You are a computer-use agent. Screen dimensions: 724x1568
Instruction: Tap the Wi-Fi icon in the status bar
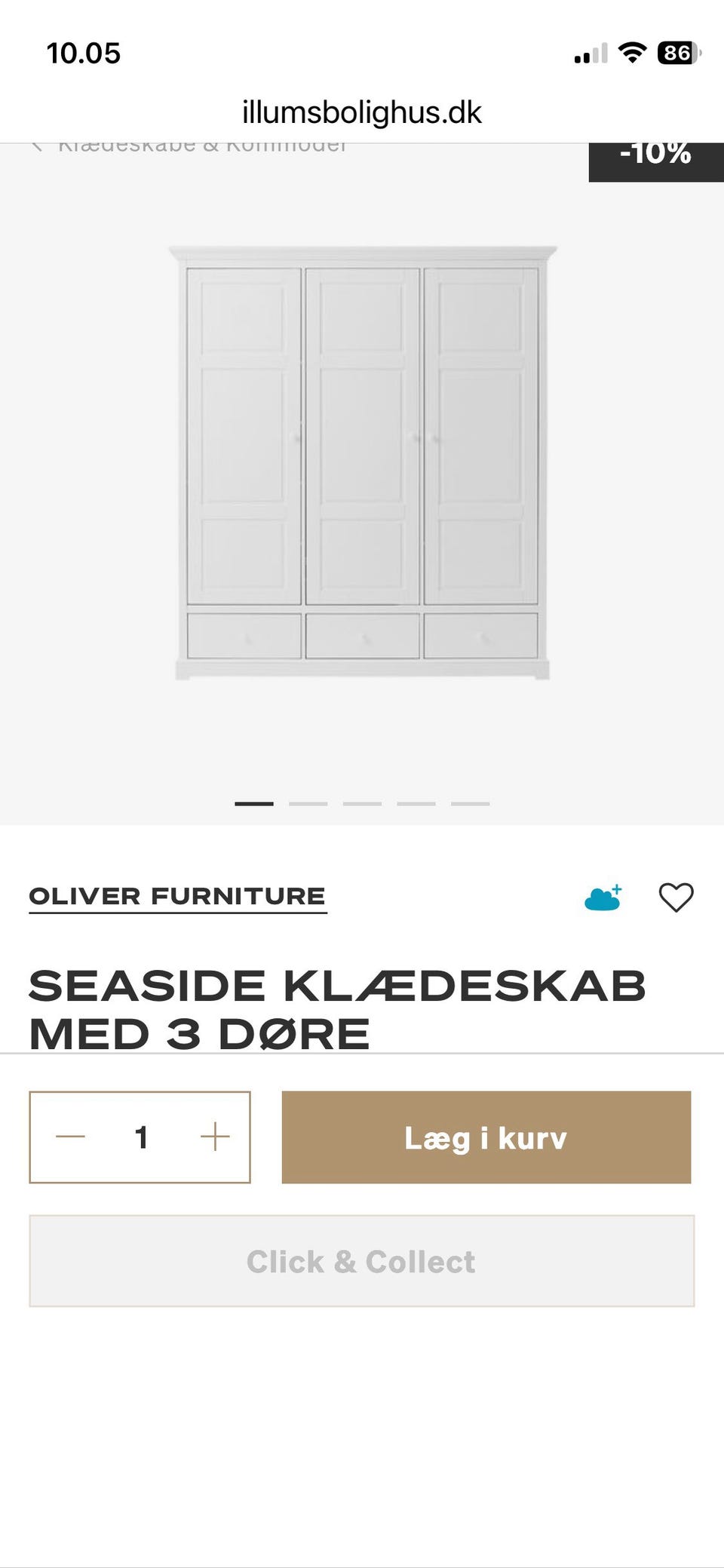(633, 51)
